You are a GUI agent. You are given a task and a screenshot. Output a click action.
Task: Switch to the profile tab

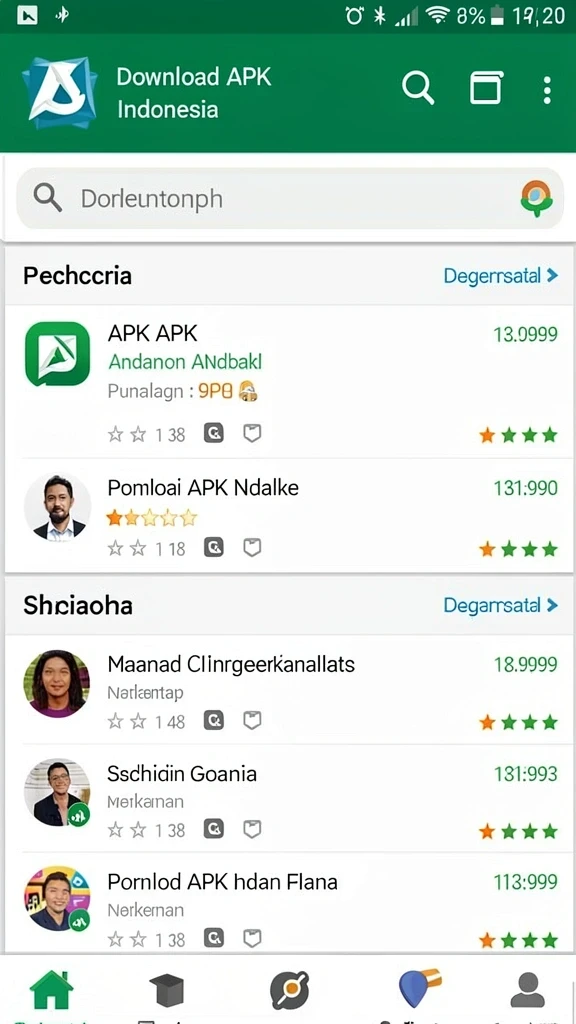[528, 990]
